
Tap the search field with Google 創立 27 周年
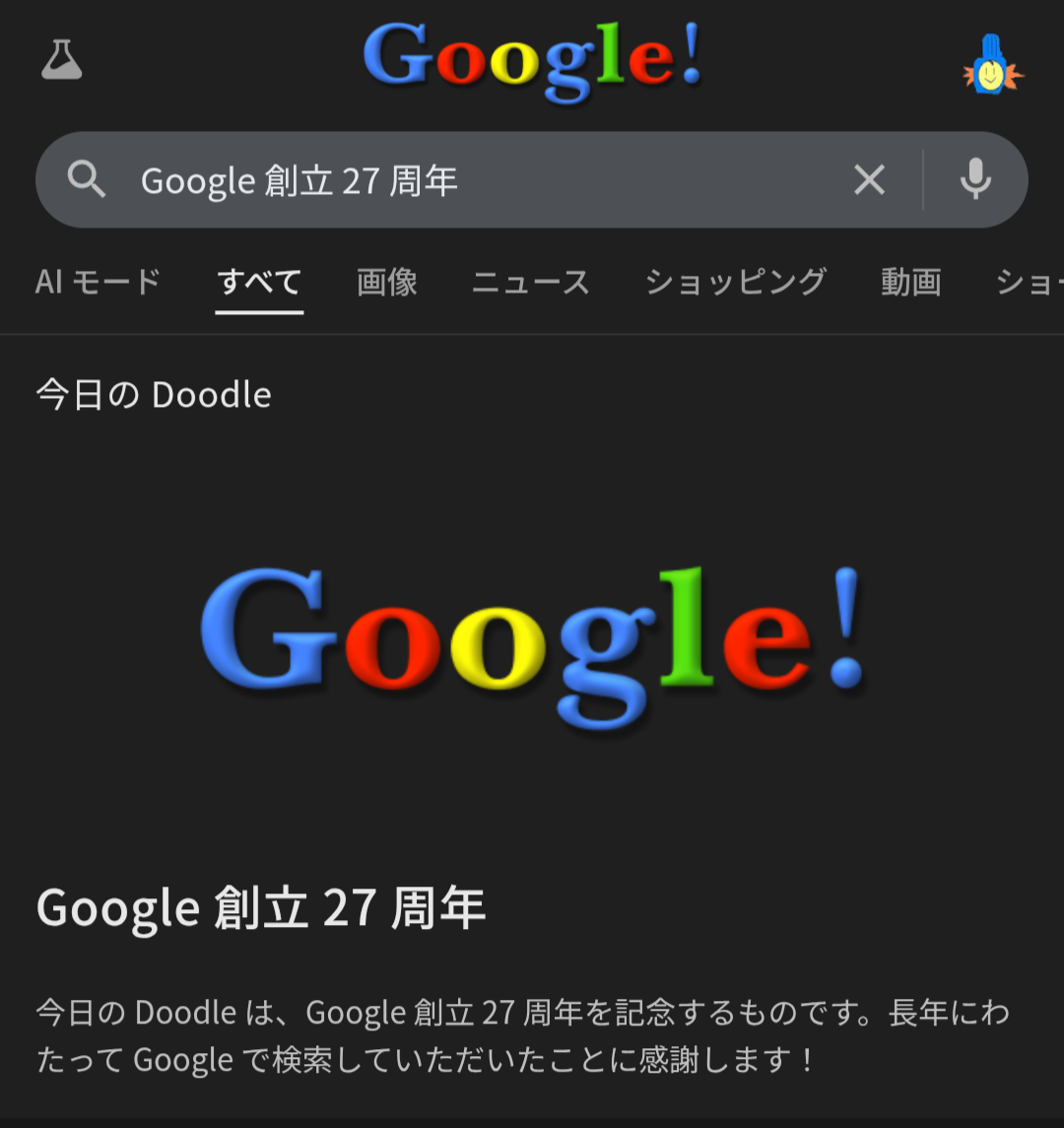tap(473, 180)
